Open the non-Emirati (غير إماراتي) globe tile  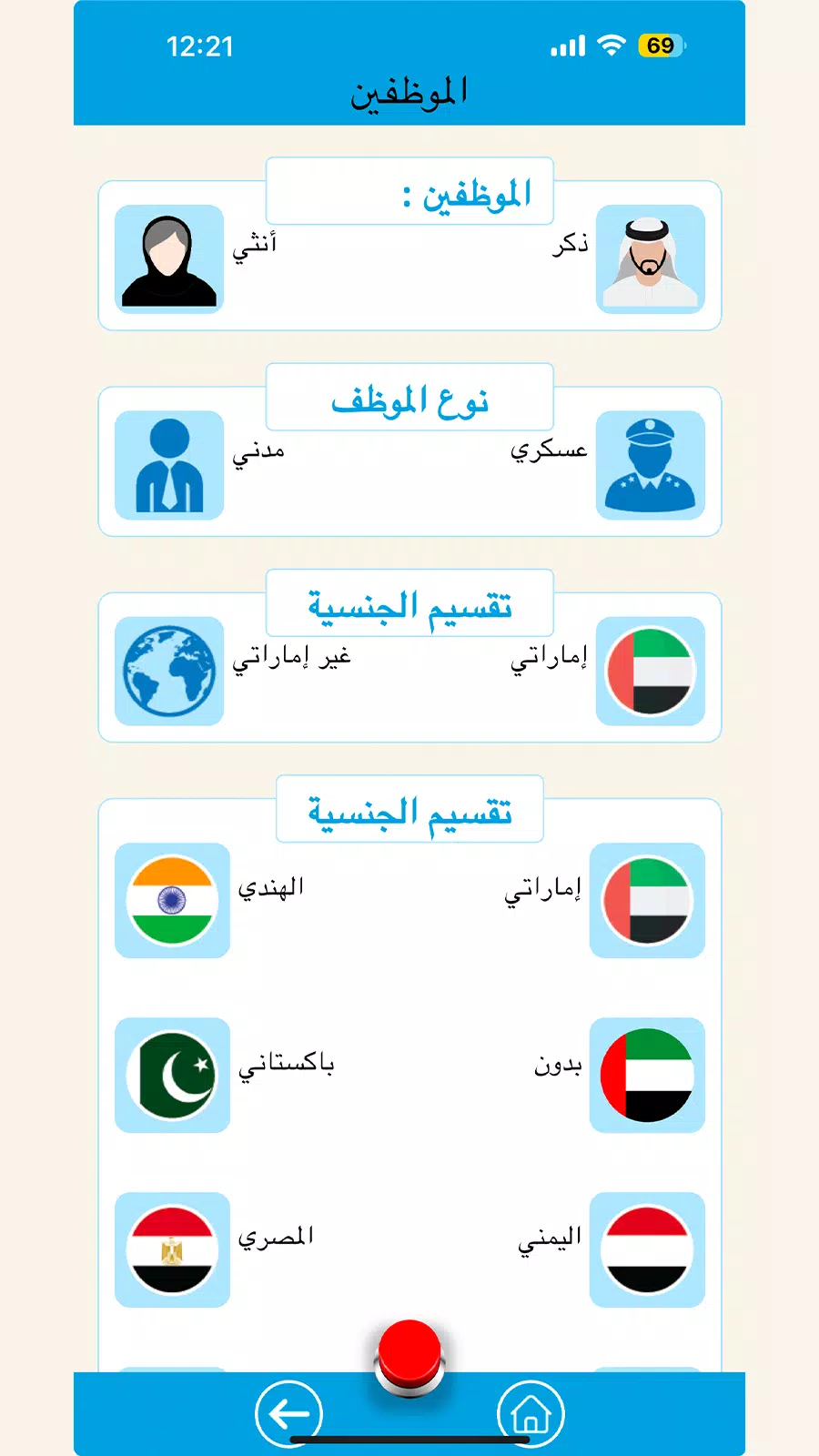pyautogui.click(x=169, y=671)
